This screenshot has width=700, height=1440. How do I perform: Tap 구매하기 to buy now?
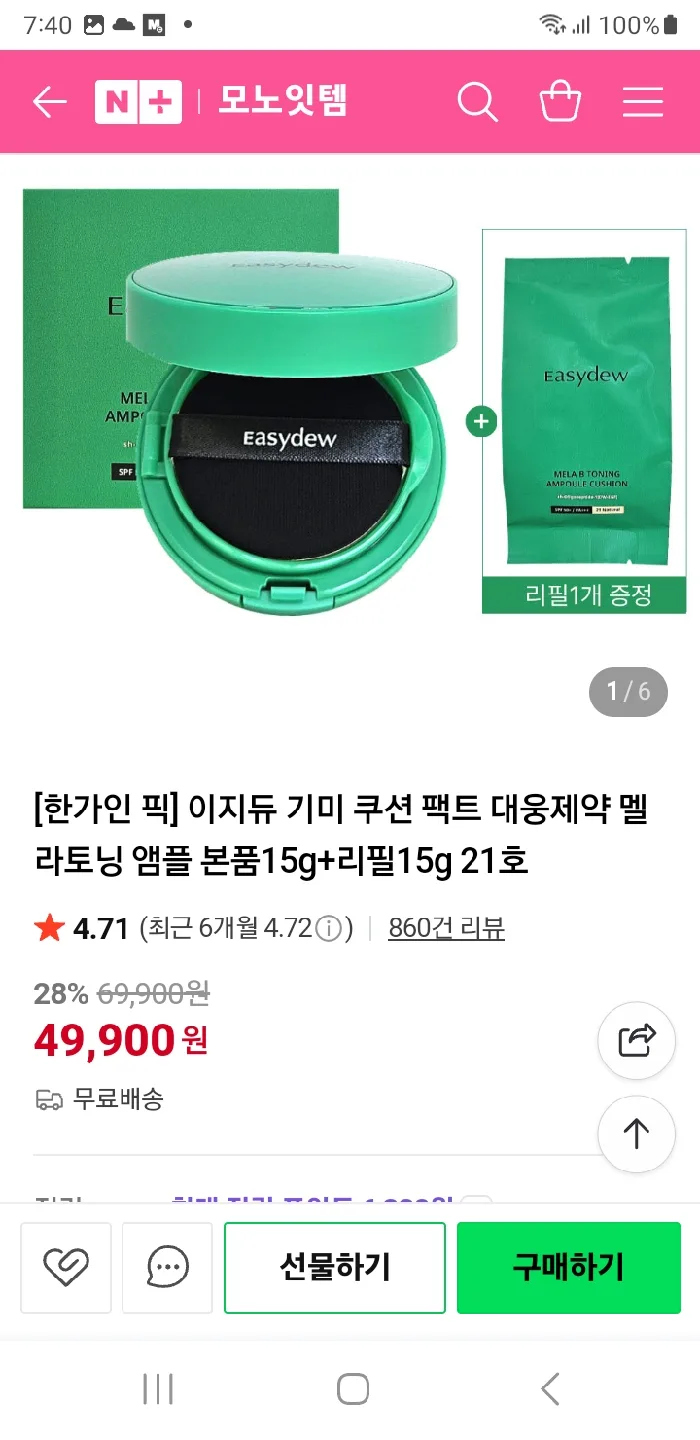568,1267
